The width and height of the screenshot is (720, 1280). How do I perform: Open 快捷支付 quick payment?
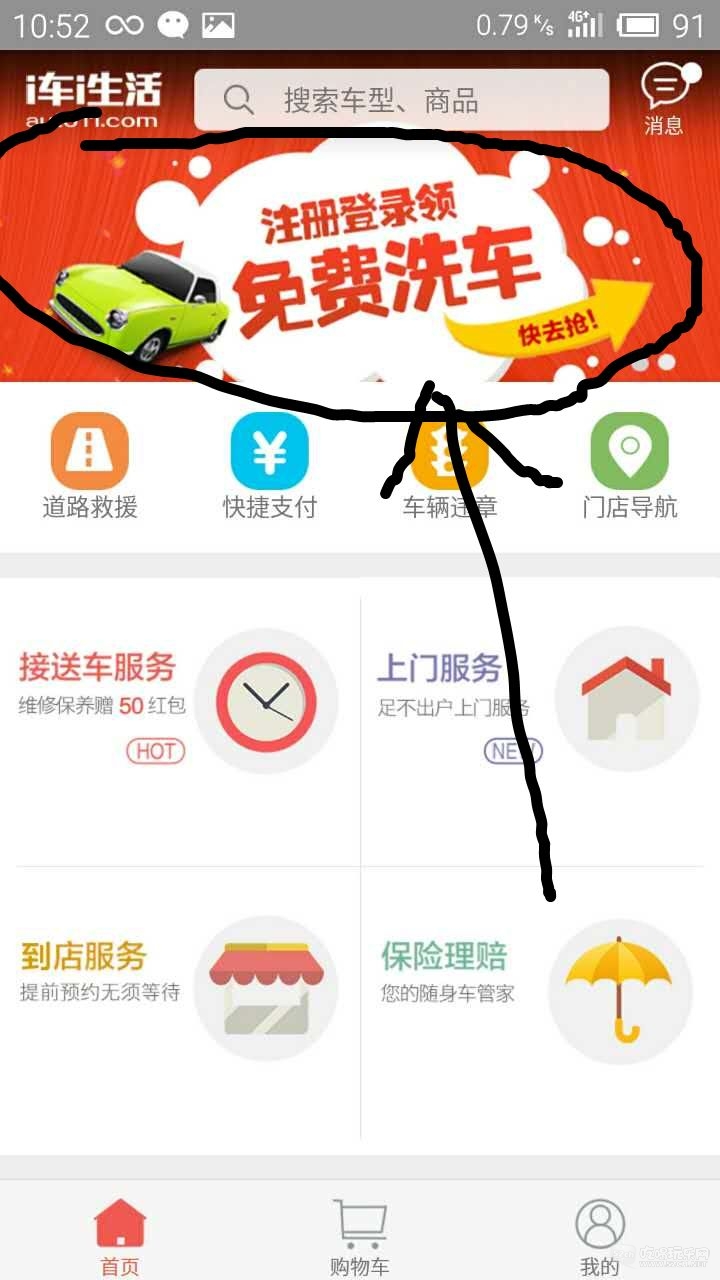(269, 465)
